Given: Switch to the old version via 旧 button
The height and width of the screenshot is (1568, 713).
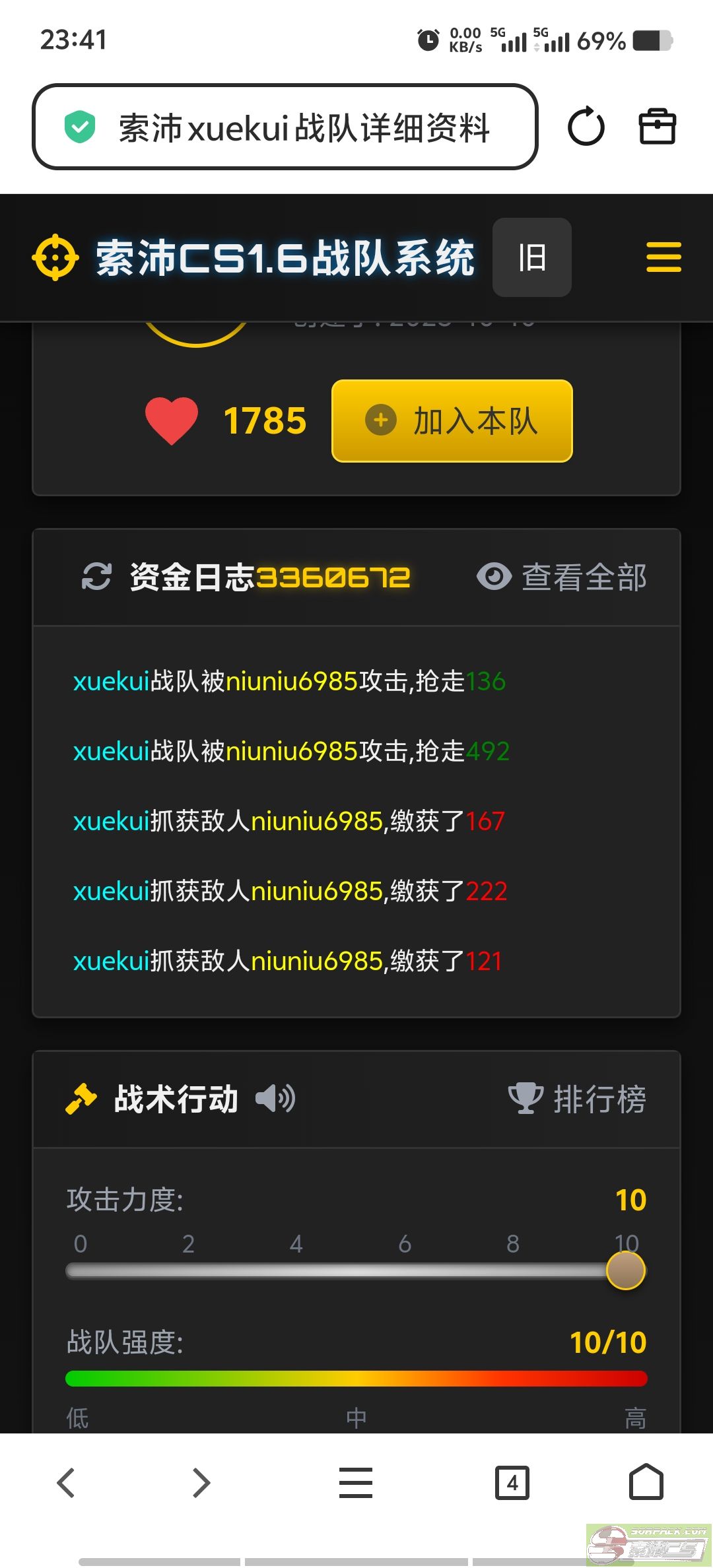Looking at the screenshot, I should point(531,257).
